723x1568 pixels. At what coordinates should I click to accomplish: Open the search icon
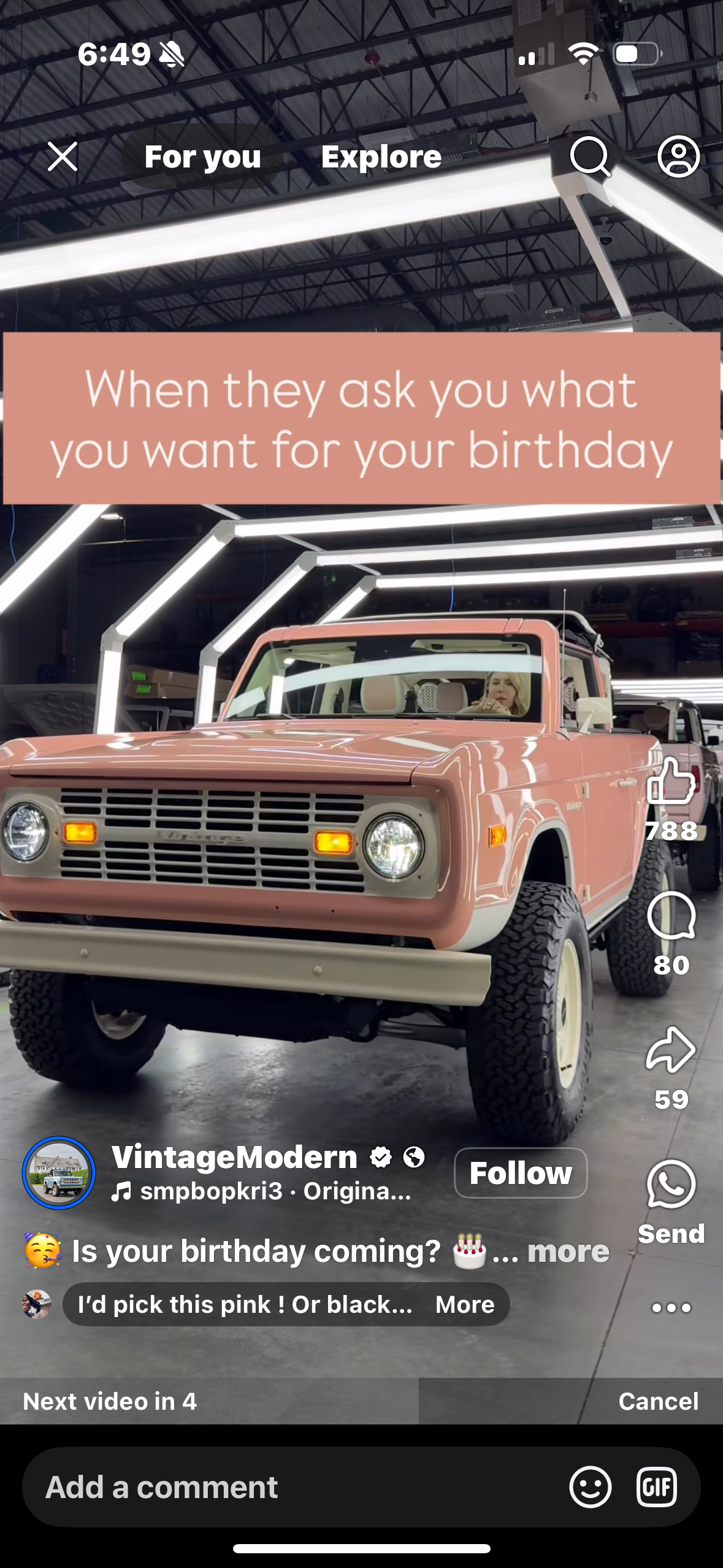pos(591,156)
